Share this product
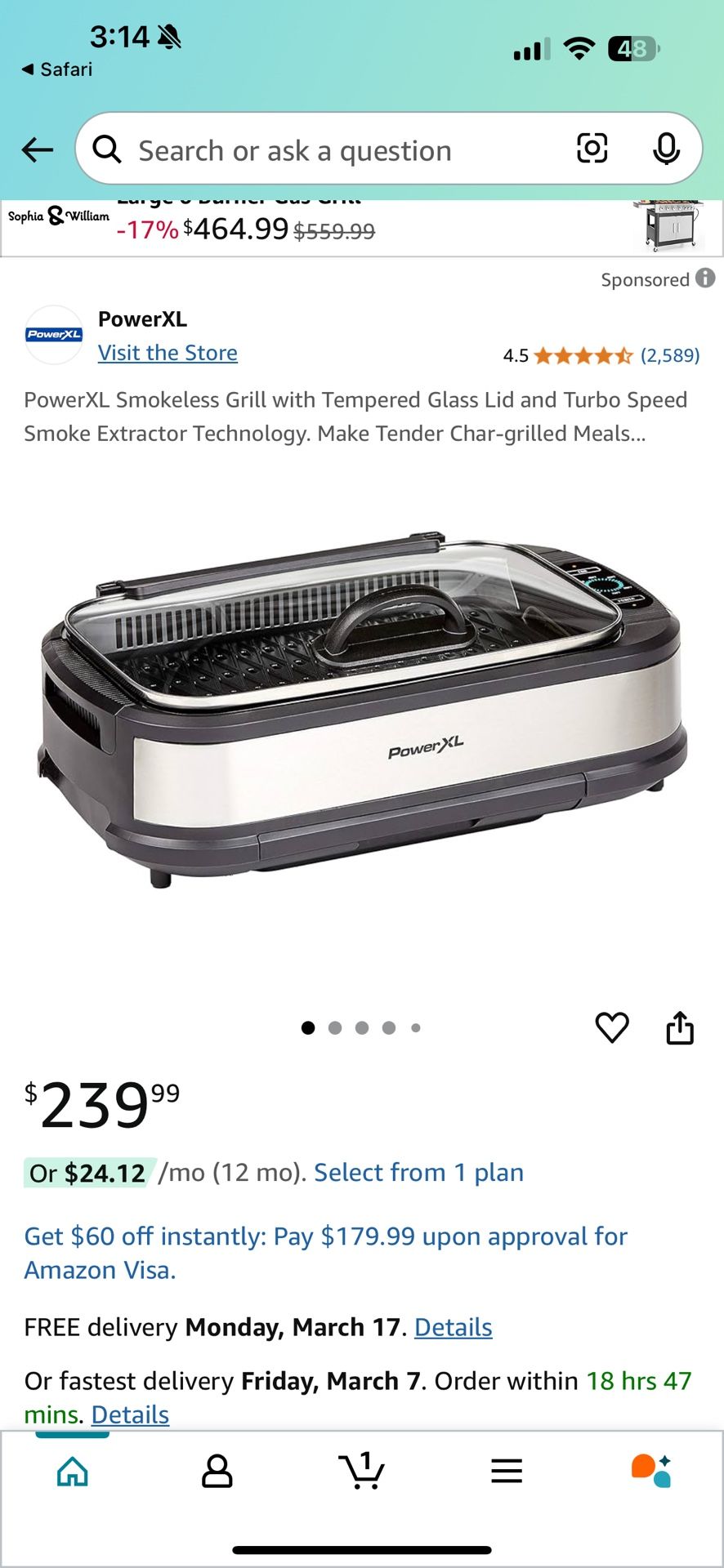Image resolution: width=724 pixels, height=1568 pixels. click(x=680, y=1027)
